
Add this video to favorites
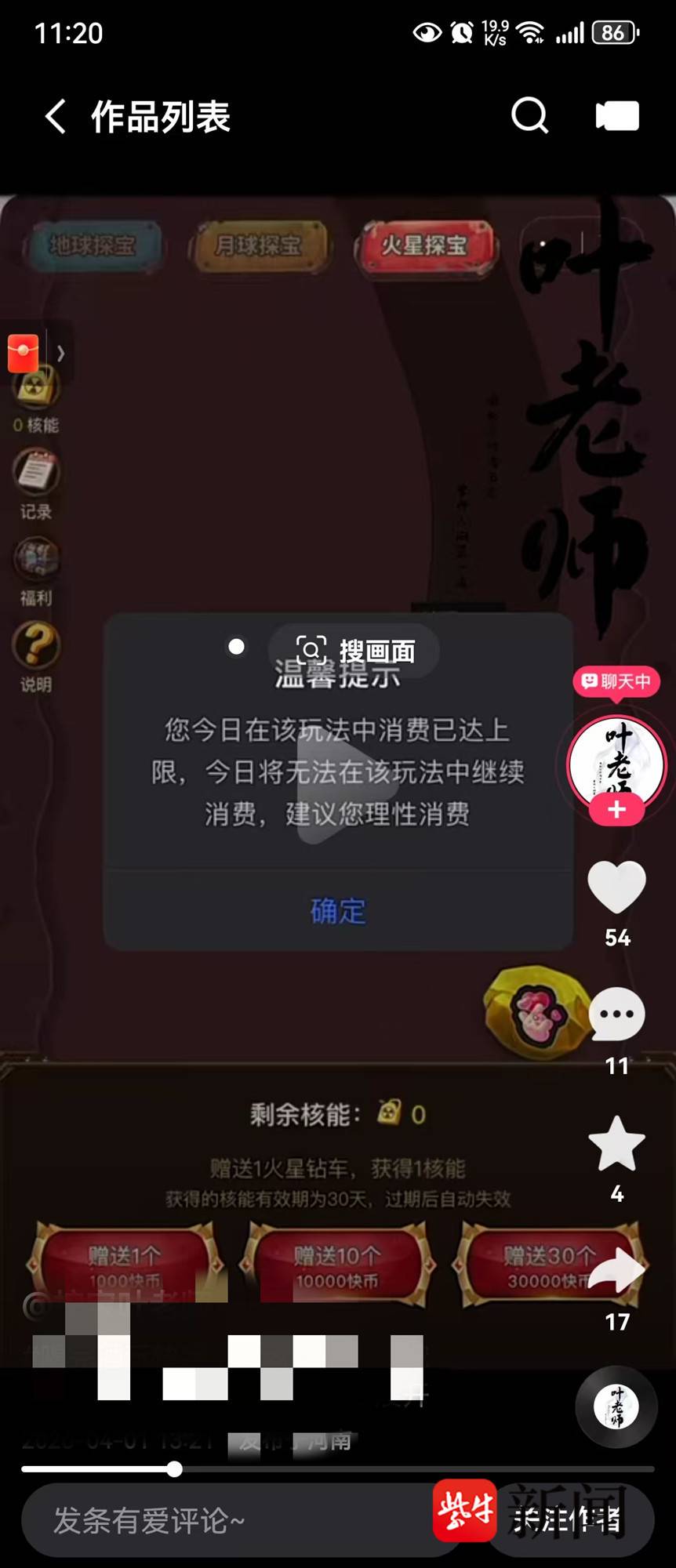click(617, 1144)
